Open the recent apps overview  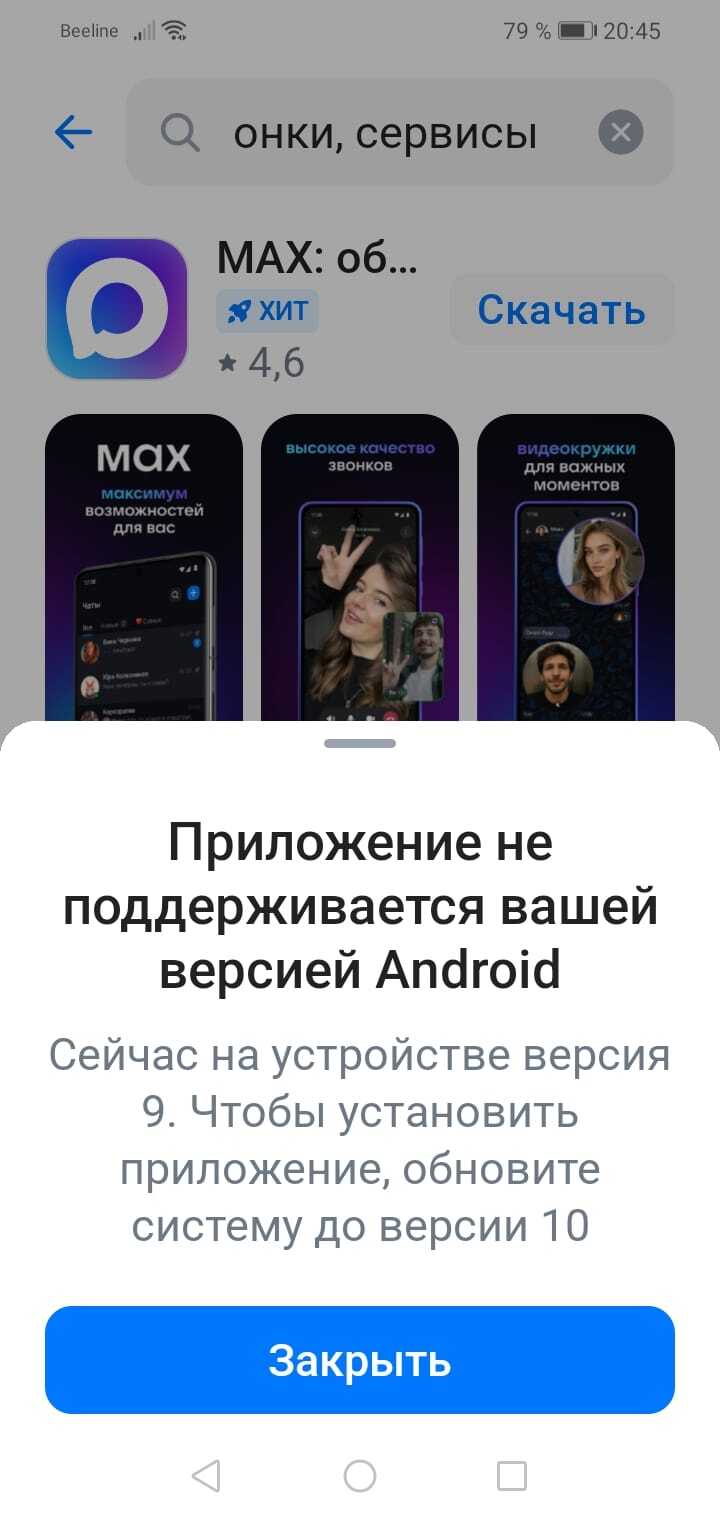[512, 1476]
